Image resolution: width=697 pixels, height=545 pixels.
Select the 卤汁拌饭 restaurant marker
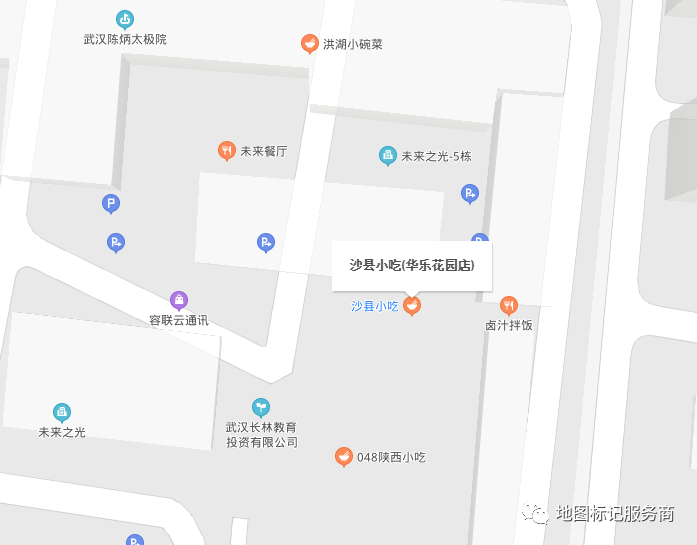[x=508, y=306]
